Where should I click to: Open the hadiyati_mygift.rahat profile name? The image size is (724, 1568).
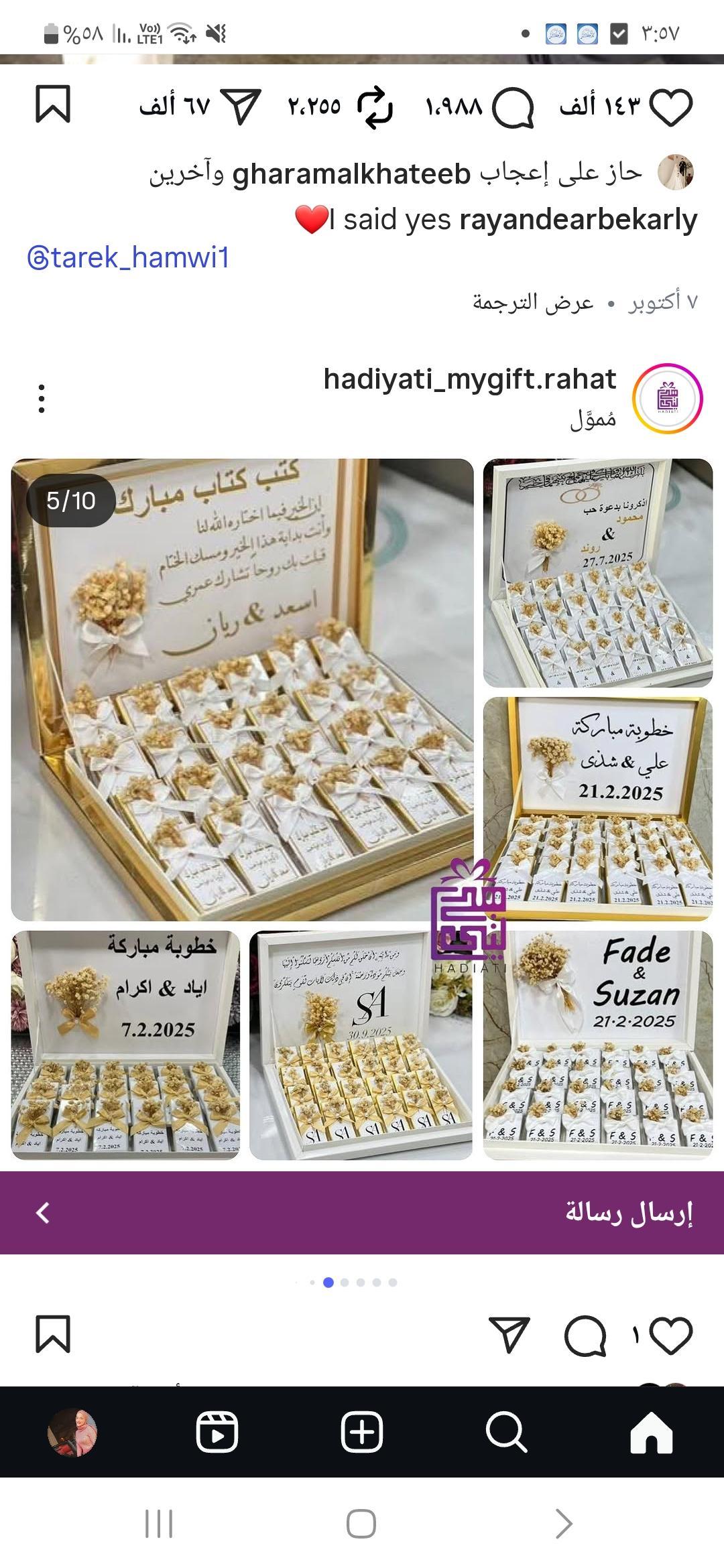[x=469, y=379]
